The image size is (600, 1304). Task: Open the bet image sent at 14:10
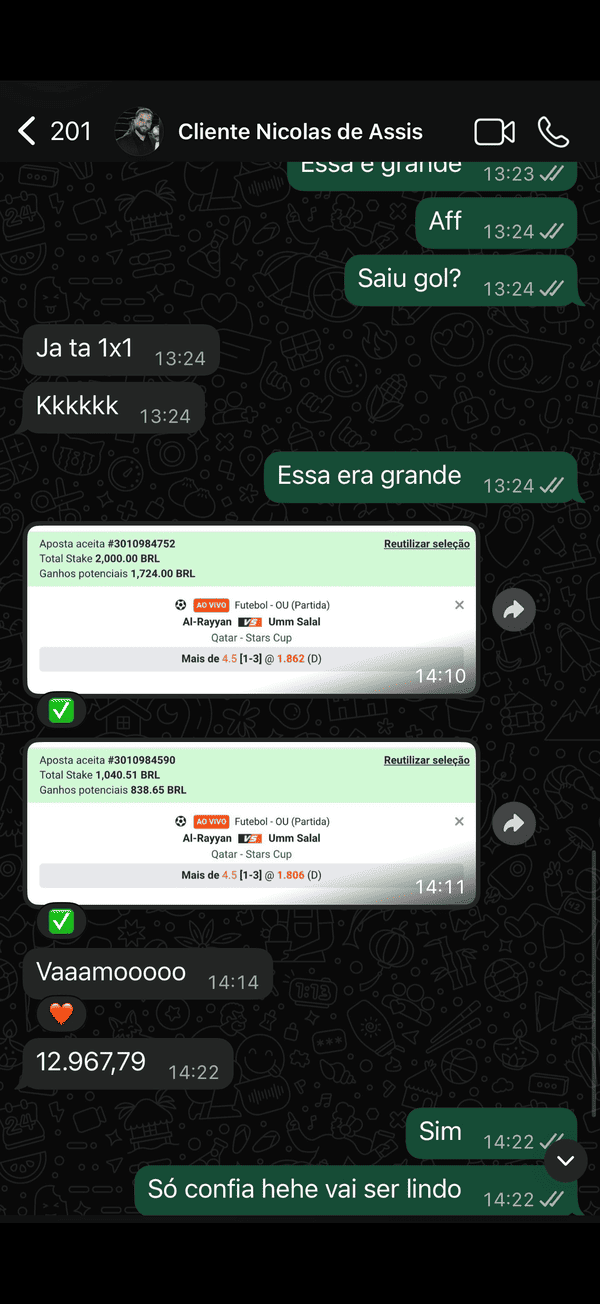pyautogui.click(x=251, y=609)
